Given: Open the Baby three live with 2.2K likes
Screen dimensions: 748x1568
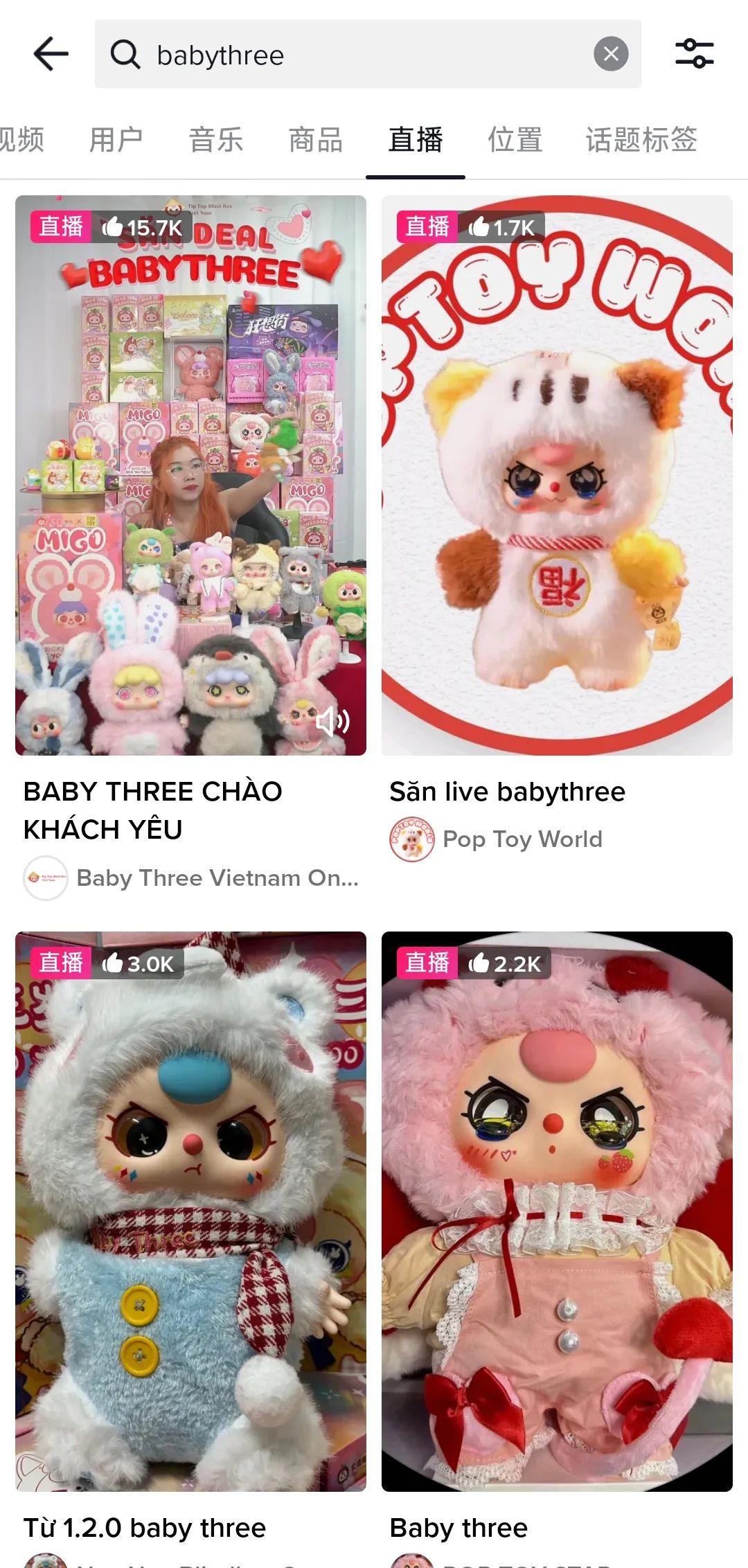Looking at the screenshot, I should 557,1211.
